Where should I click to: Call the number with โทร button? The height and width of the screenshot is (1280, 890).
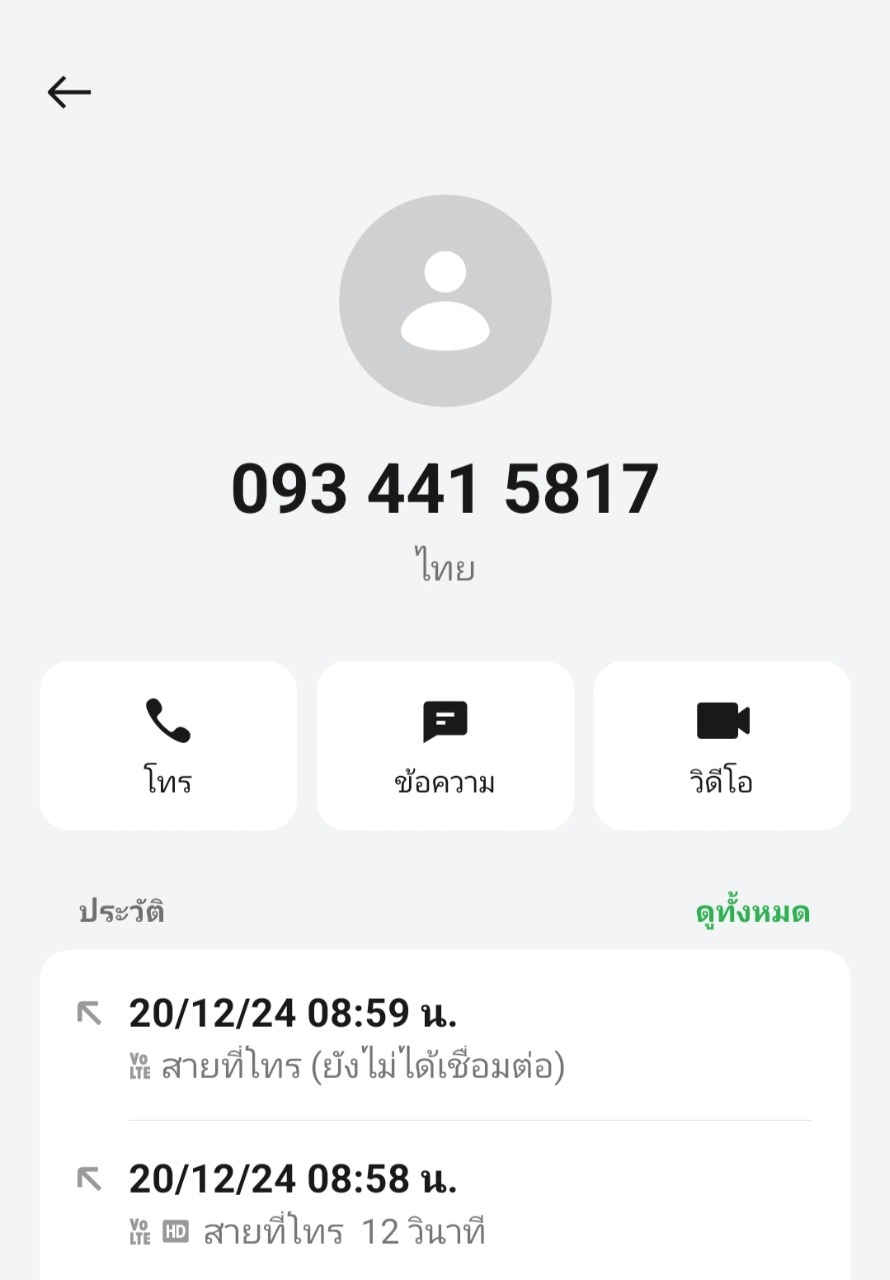coord(168,745)
